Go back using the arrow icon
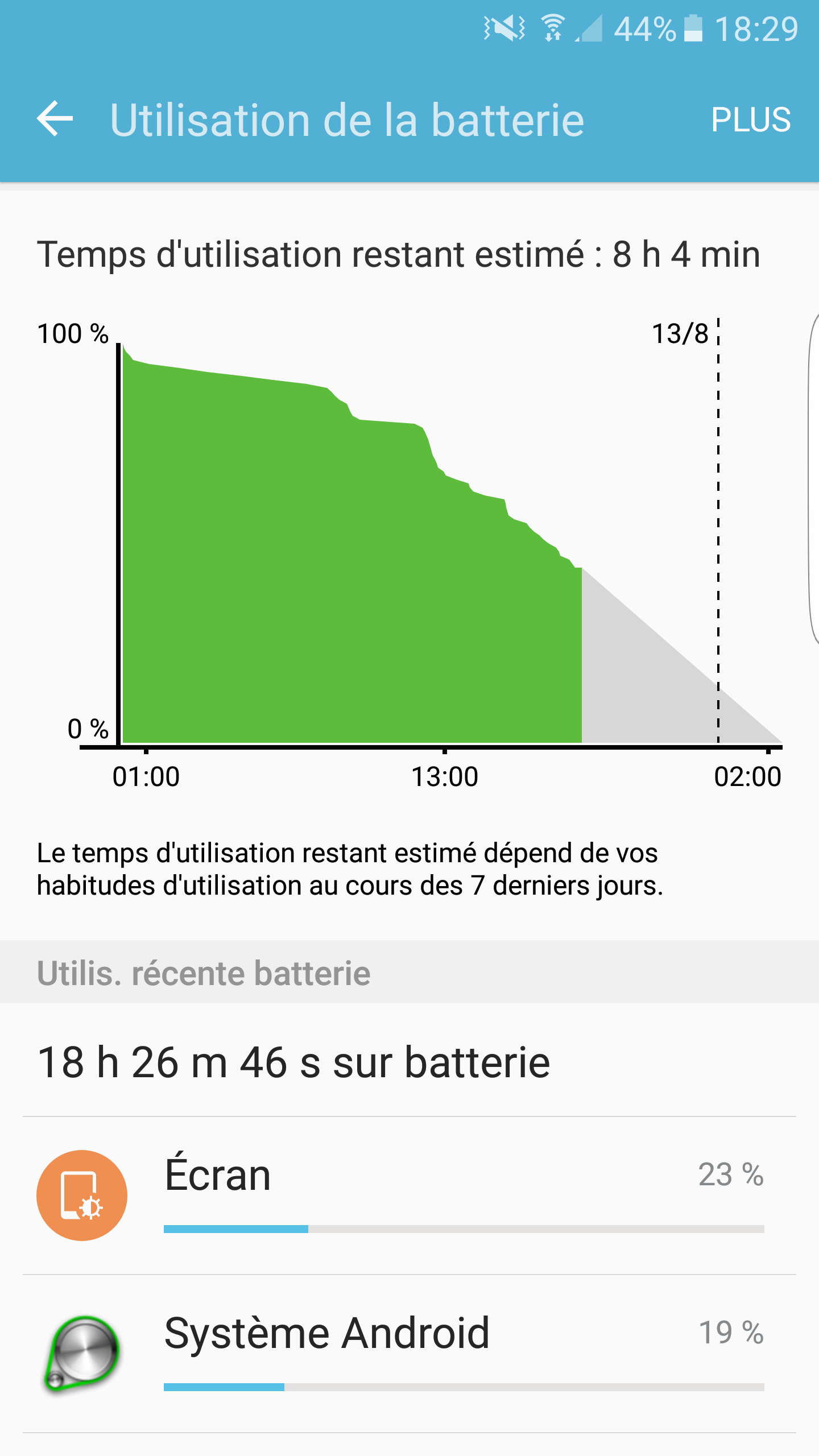 click(x=55, y=119)
